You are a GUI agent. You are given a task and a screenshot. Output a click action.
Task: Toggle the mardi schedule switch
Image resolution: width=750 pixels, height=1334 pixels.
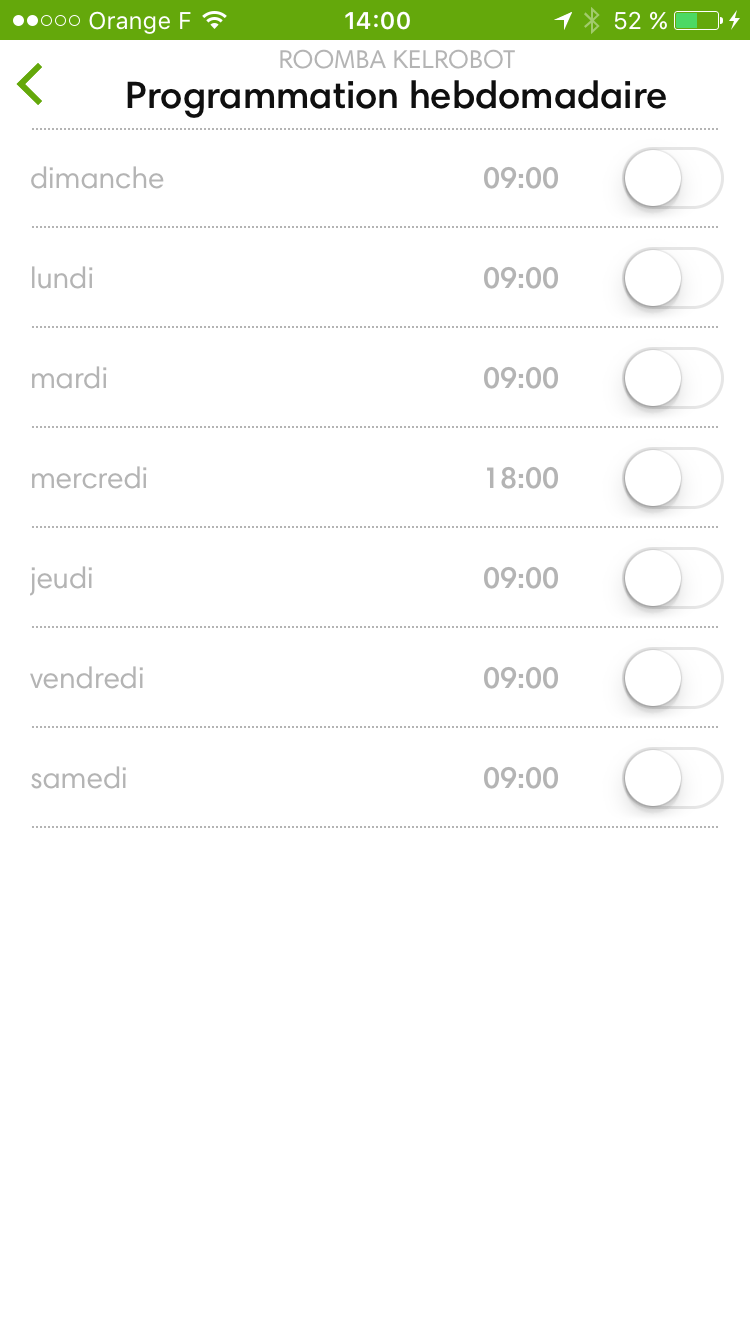(x=673, y=378)
